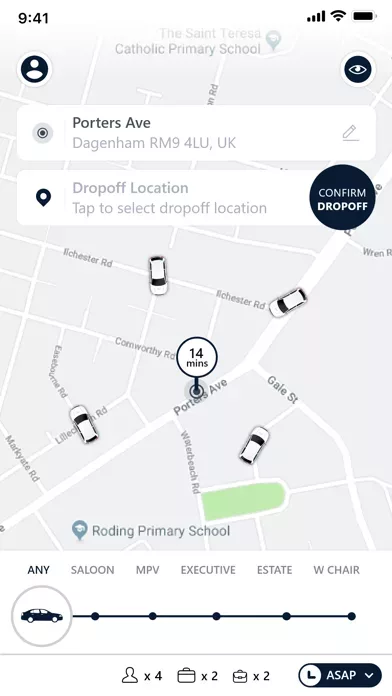Tap the Confirm Dropoff button
This screenshot has width=392, height=696.
click(342, 198)
